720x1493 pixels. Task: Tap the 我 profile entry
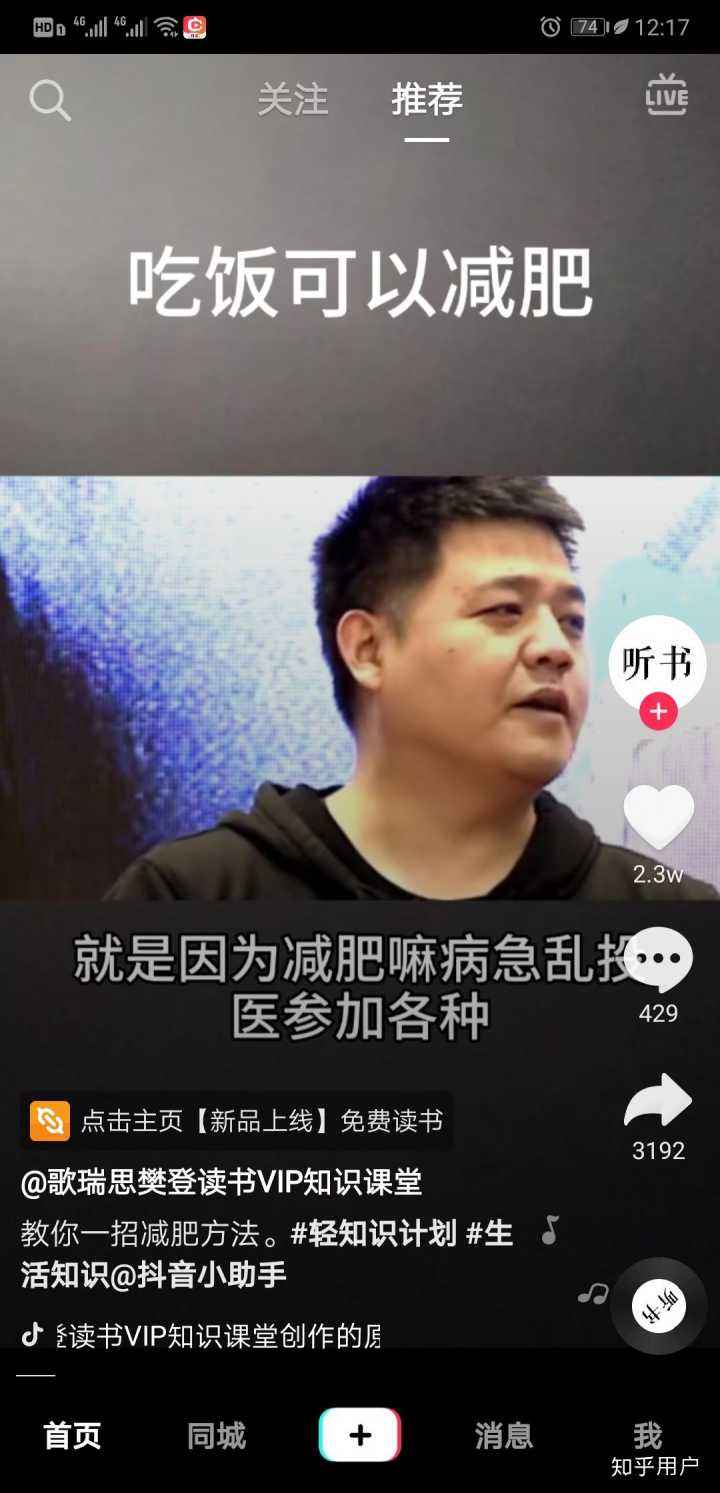click(x=648, y=1434)
